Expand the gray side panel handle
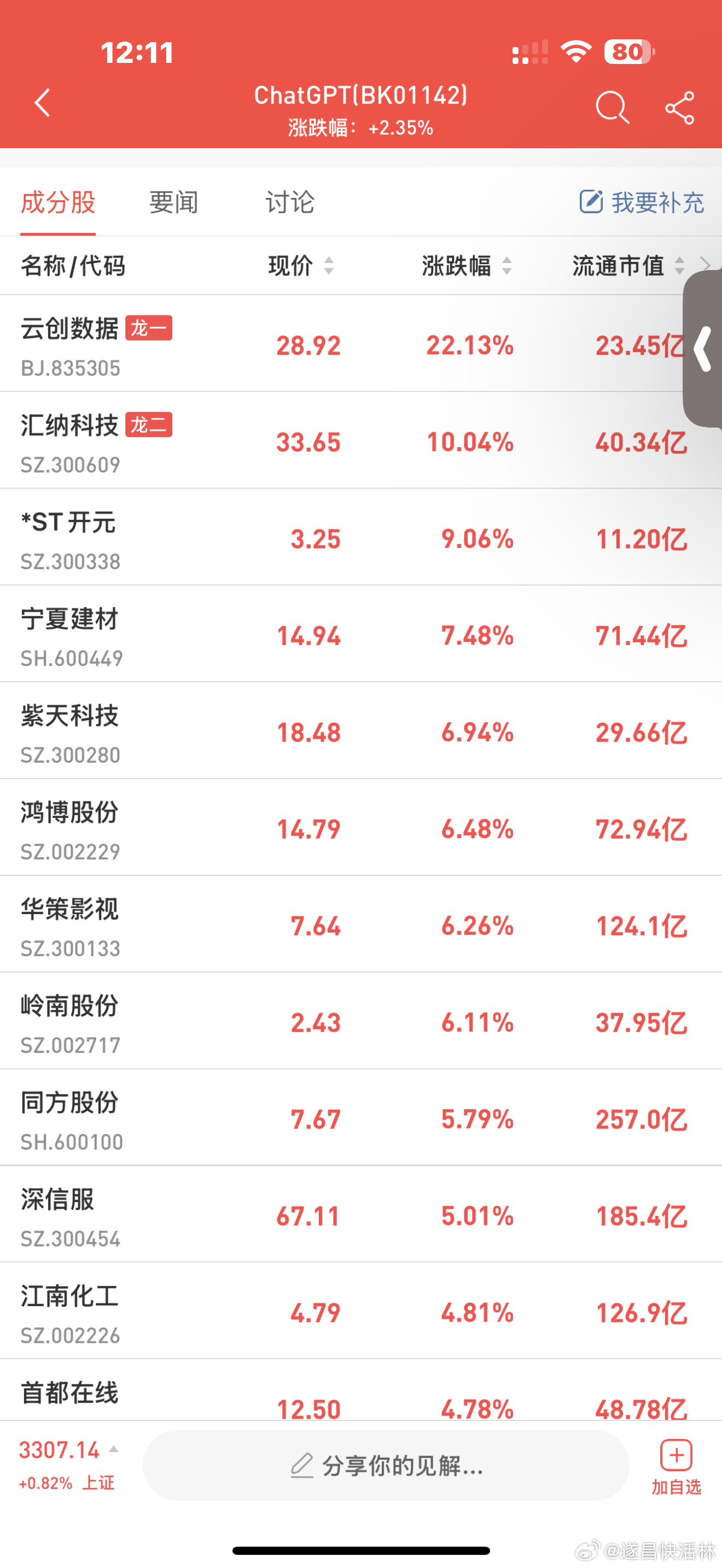 pos(704,349)
